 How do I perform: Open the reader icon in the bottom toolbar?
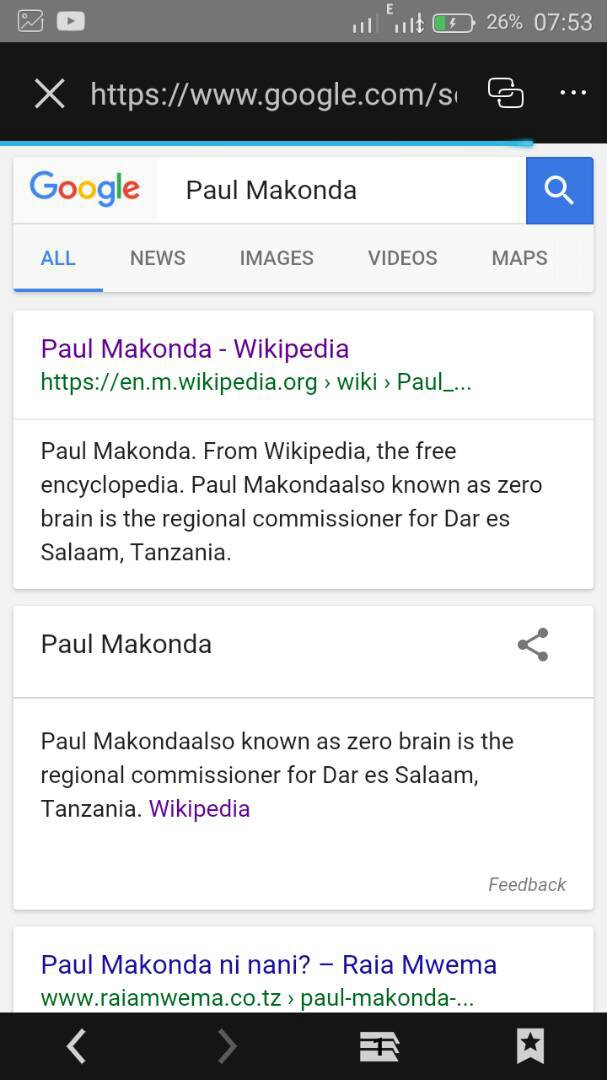tap(379, 1046)
